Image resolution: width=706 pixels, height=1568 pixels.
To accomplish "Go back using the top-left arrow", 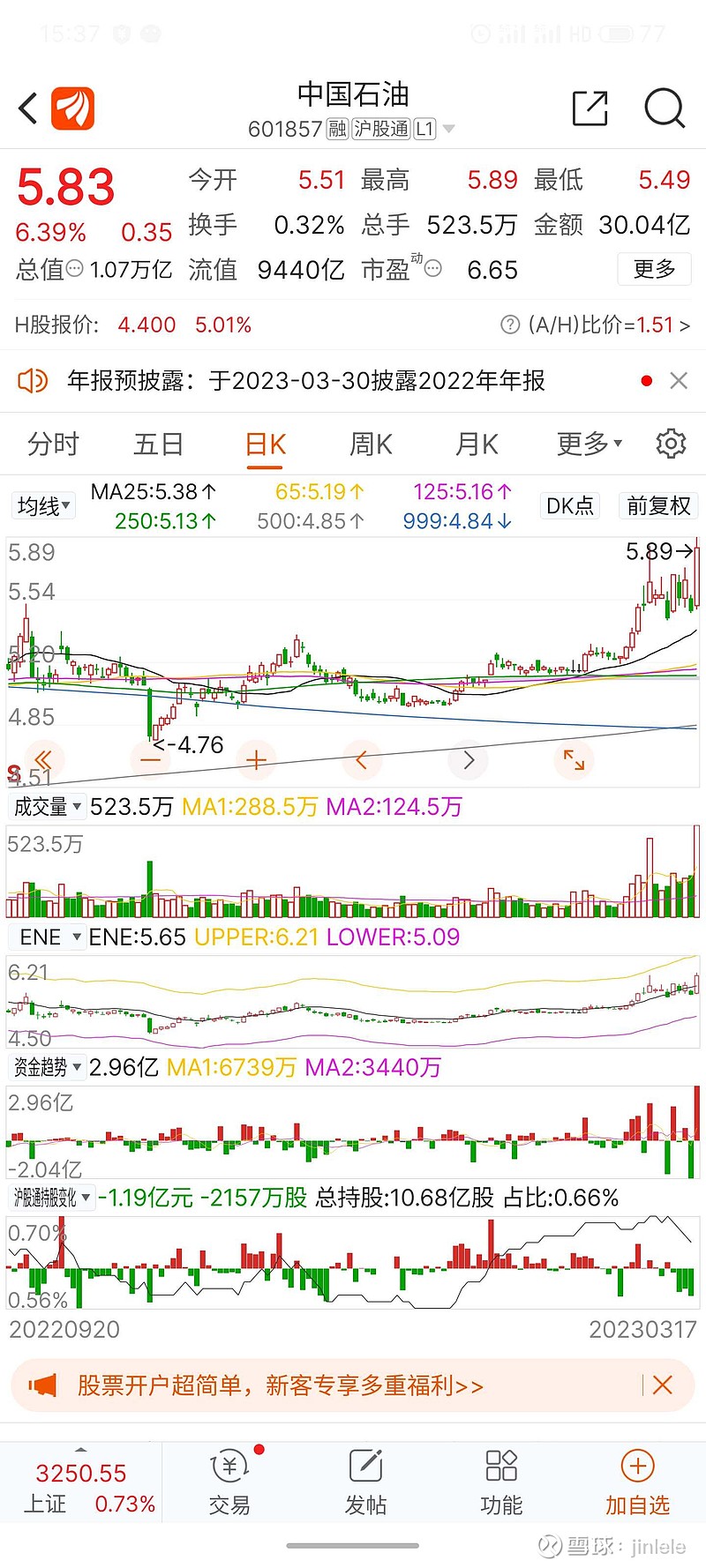I will pyautogui.click(x=28, y=109).
